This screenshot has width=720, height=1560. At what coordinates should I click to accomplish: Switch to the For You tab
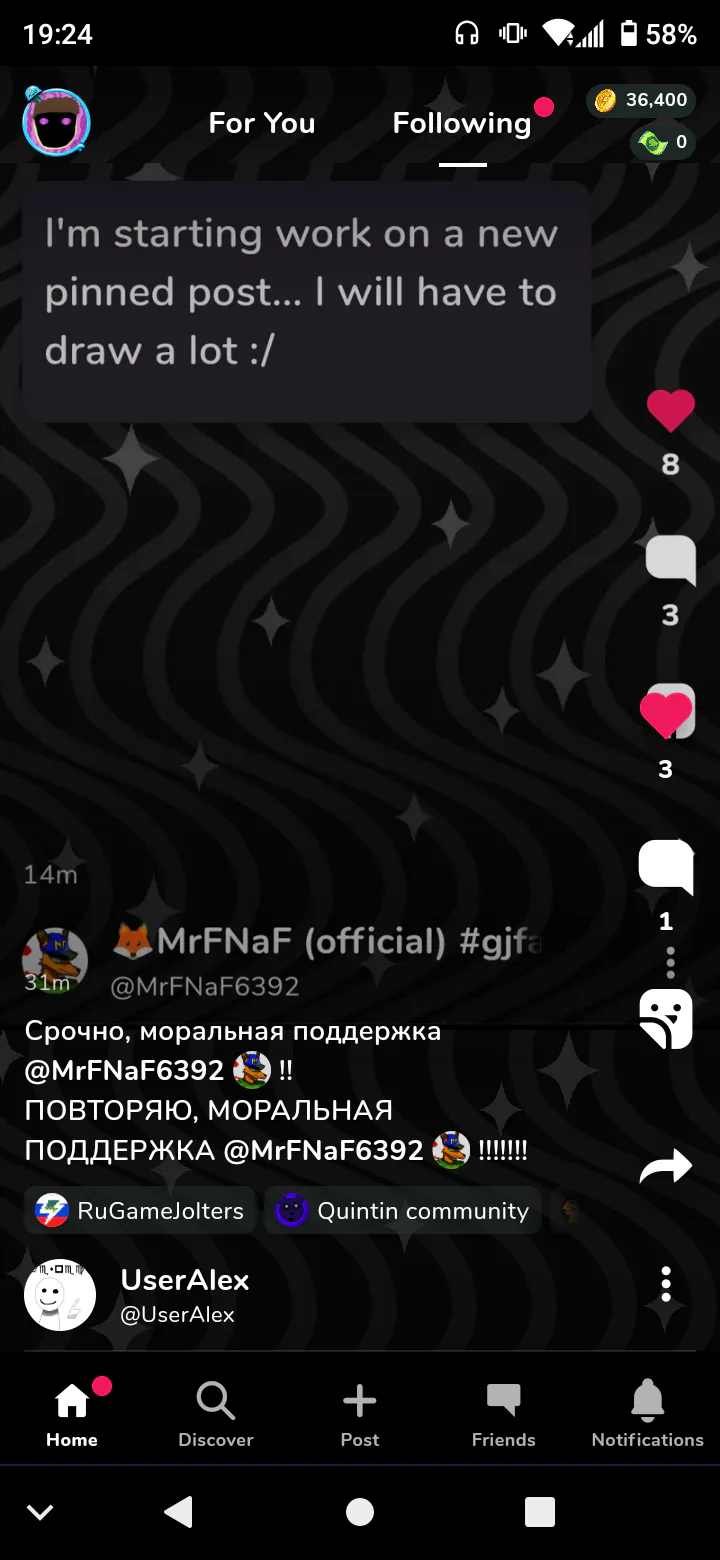tap(262, 123)
